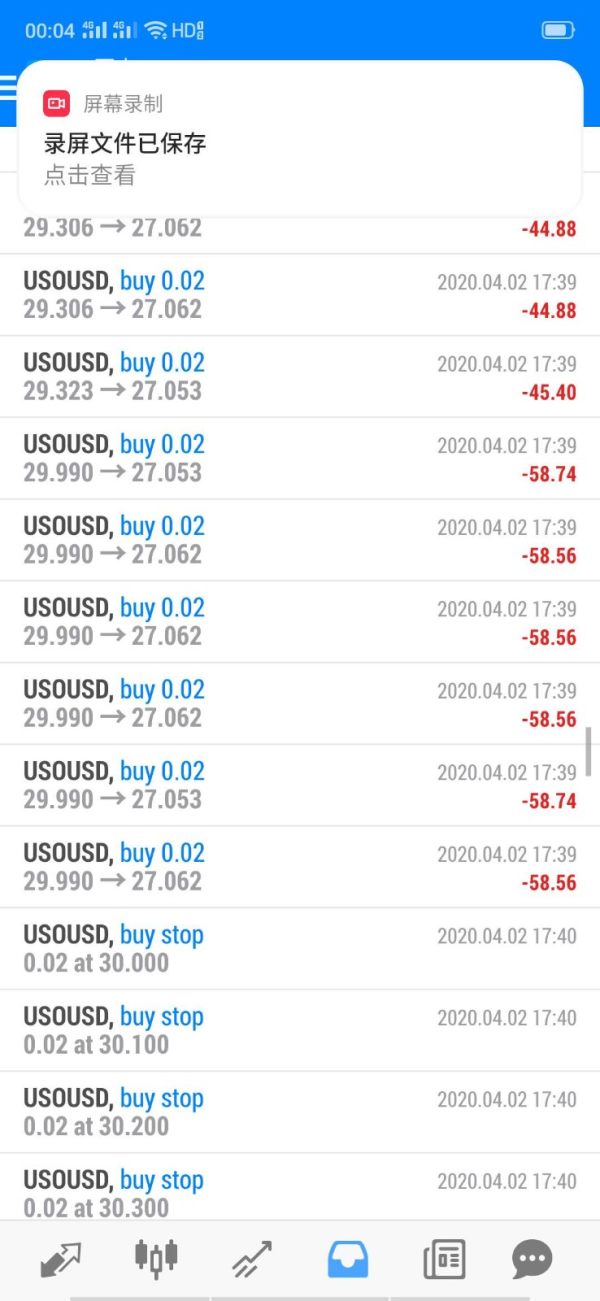Go to the Trade tab
Screen dimensions: 600x1301
pos(252,1258)
